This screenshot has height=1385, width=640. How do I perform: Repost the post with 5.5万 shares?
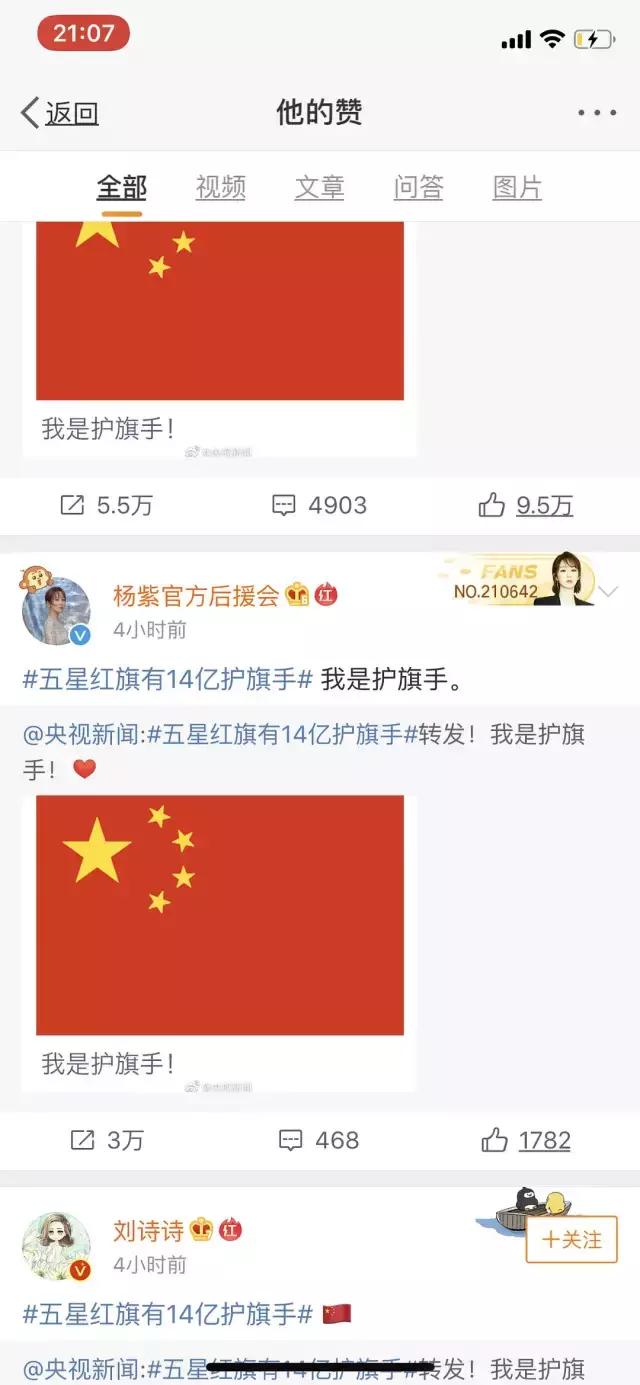(x=106, y=506)
